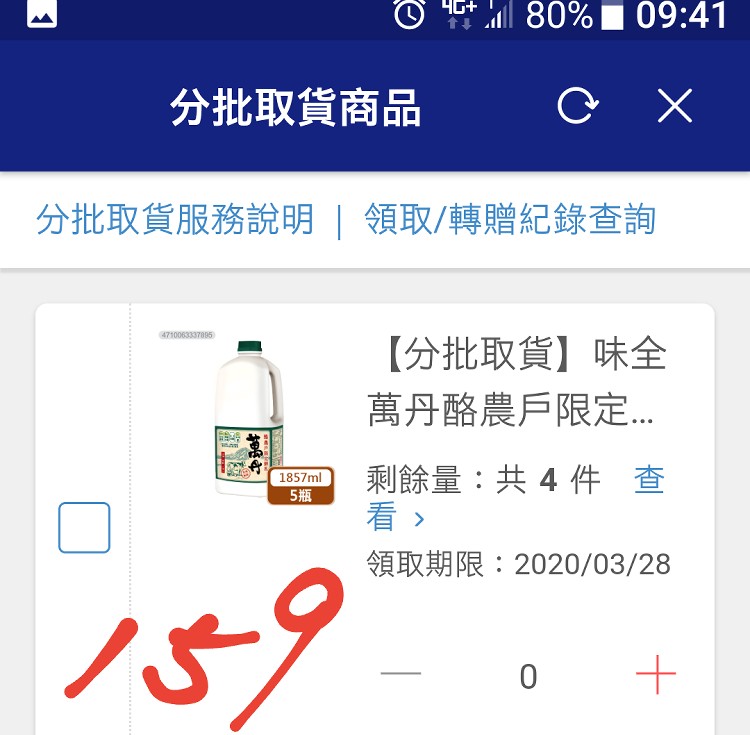
Task: Decrease pickup quantity with the minus button
Action: [401, 677]
